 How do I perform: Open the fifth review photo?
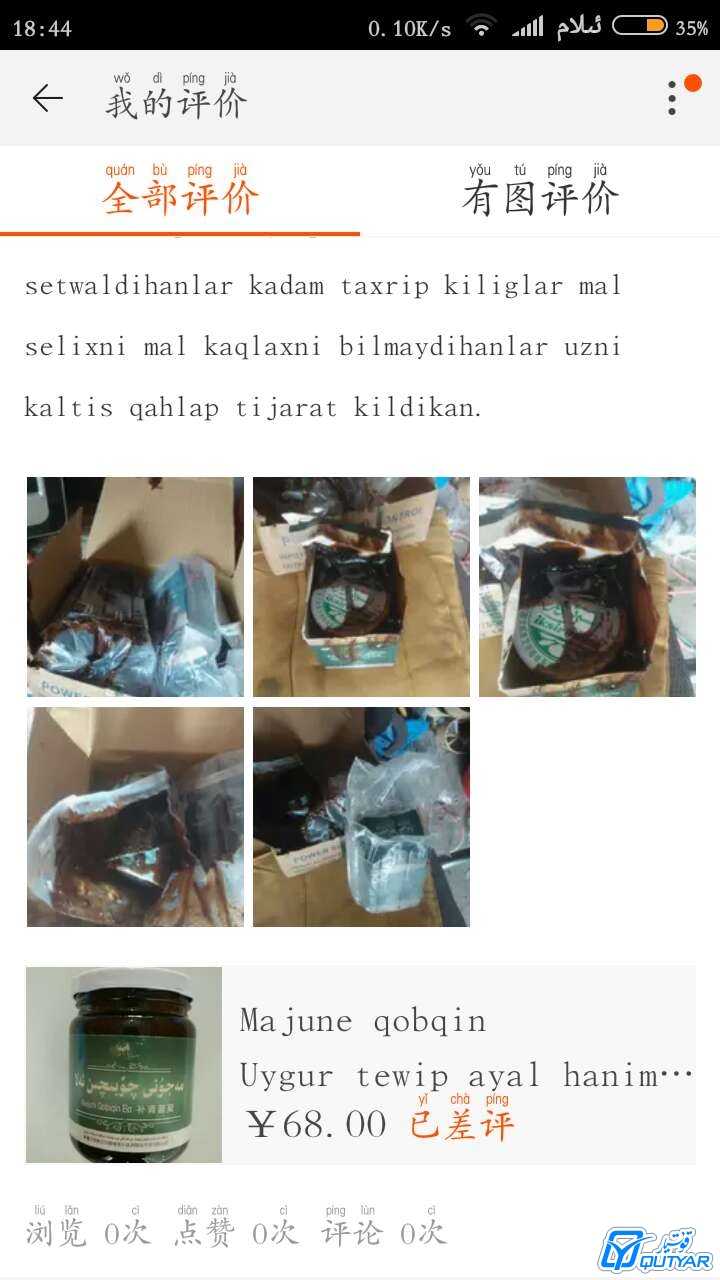coord(361,817)
